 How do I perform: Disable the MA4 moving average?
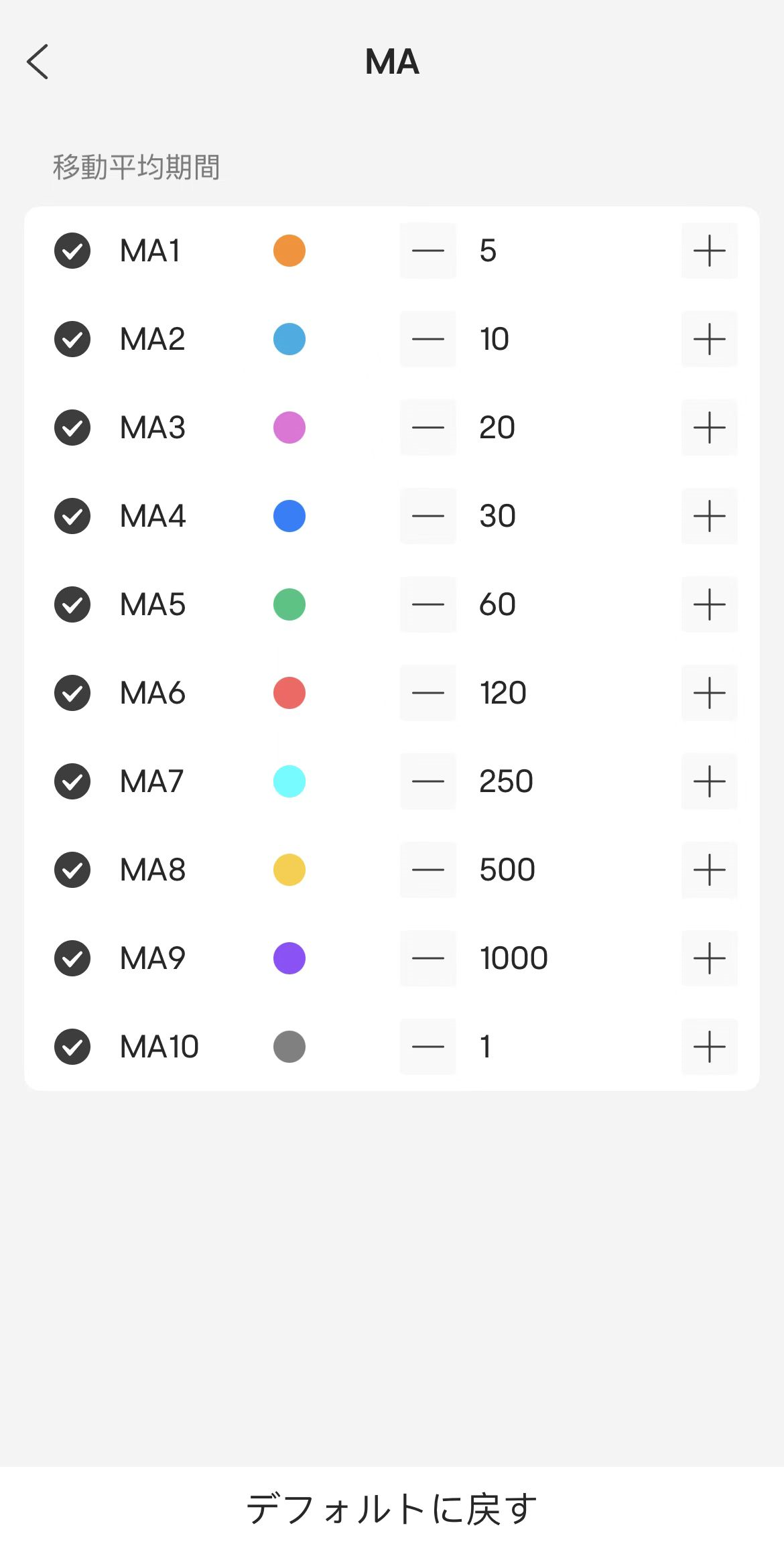(x=72, y=515)
